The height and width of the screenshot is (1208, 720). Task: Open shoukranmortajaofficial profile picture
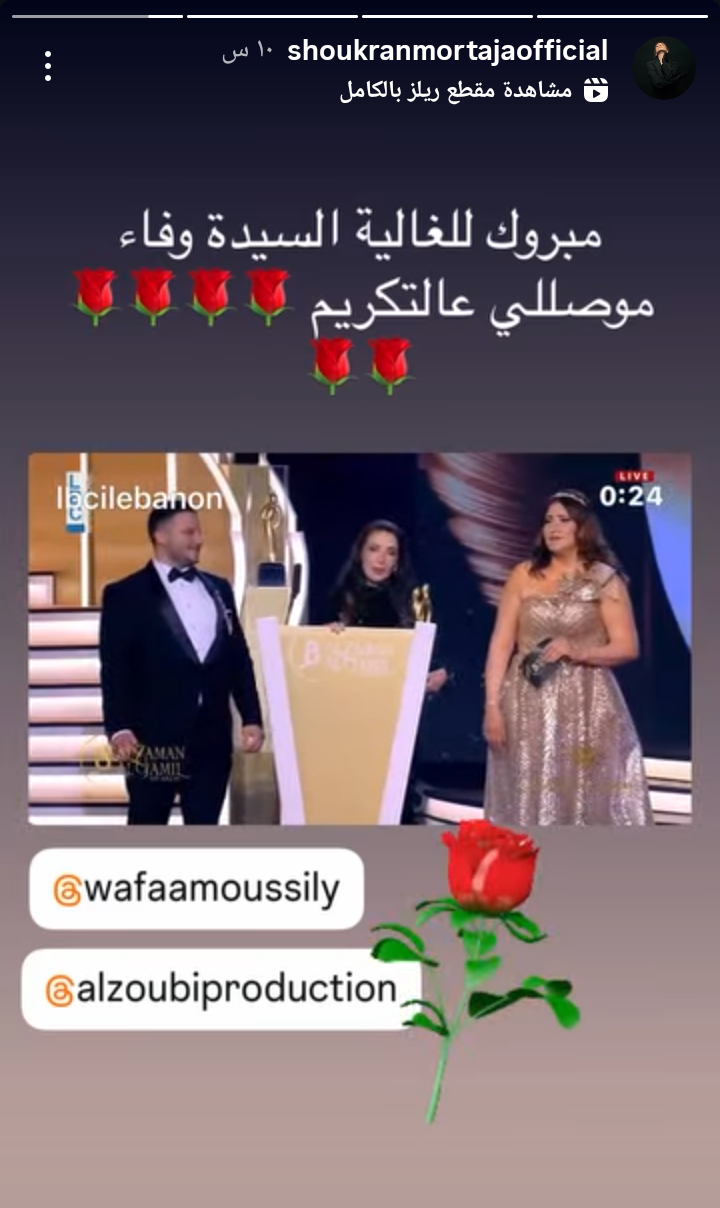click(664, 68)
